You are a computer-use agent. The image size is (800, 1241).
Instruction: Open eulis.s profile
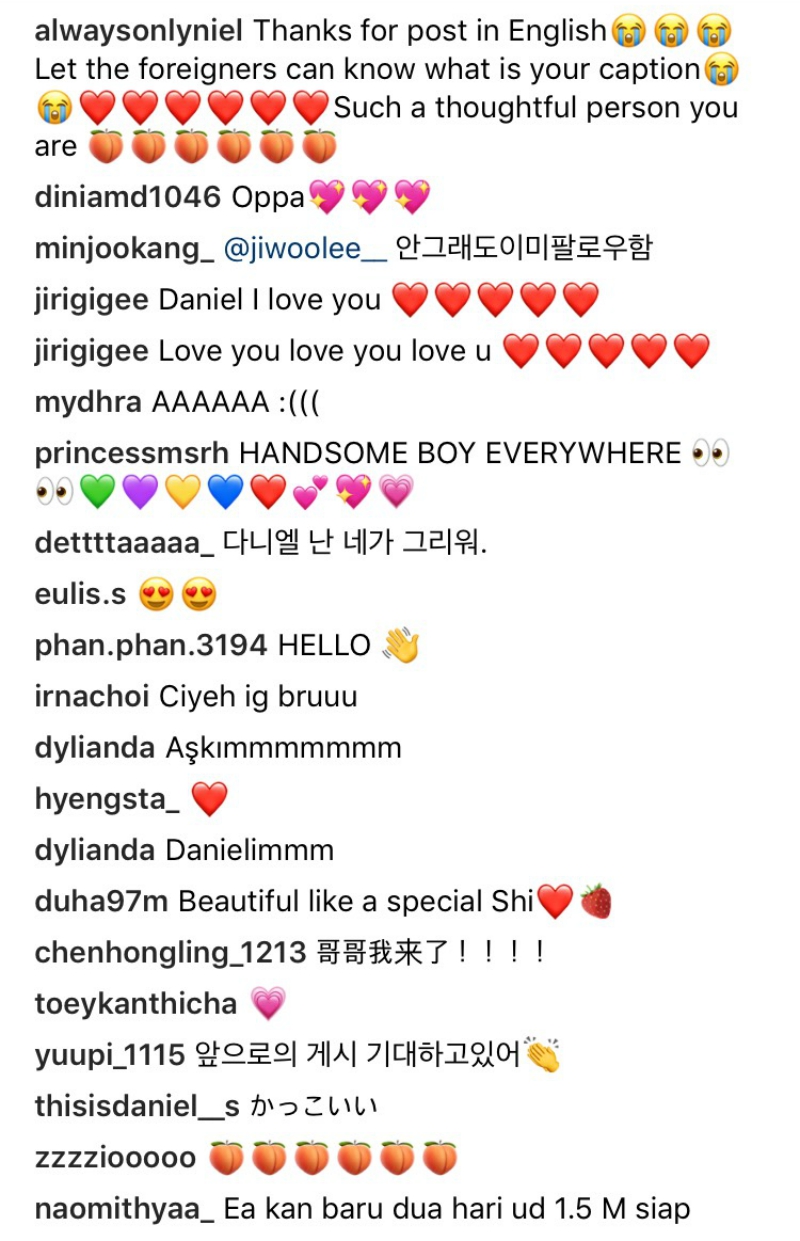pyautogui.click(x=80, y=594)
